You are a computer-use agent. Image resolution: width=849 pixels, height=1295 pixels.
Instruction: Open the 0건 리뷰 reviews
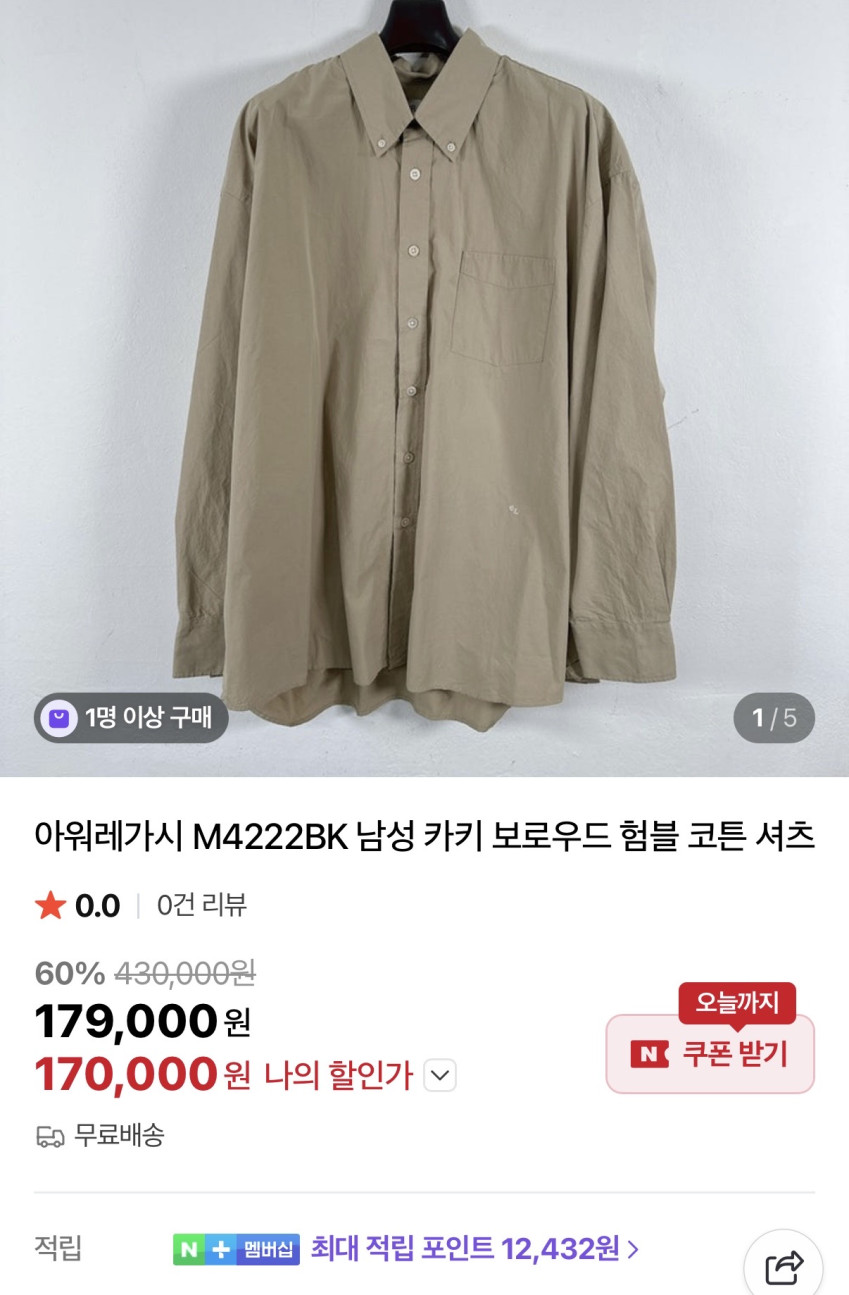(x=202, y=905)
